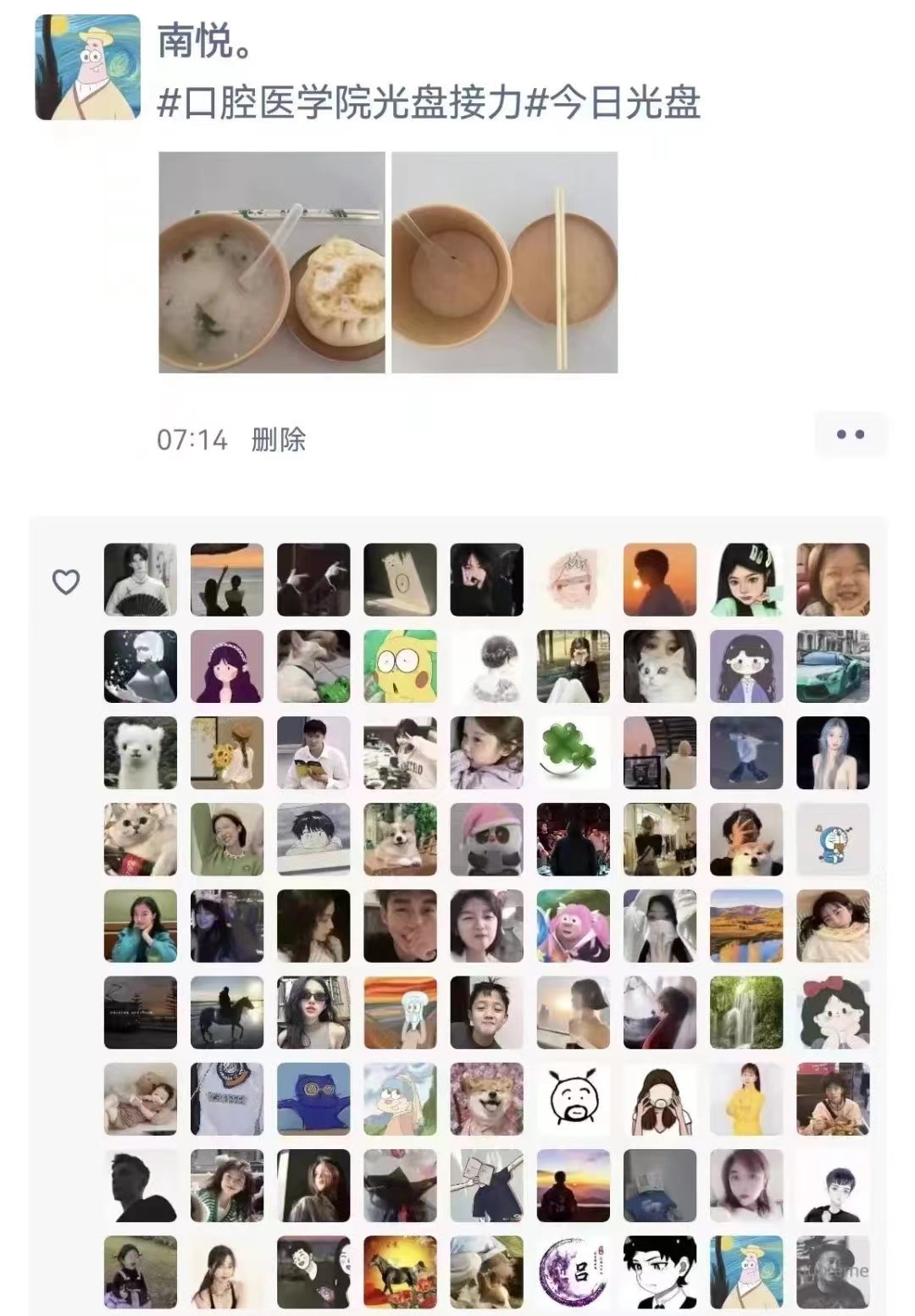915x1316 pixels.
Task: Open the Doraemon avatar liker's profile
Action: pos(833,839)
